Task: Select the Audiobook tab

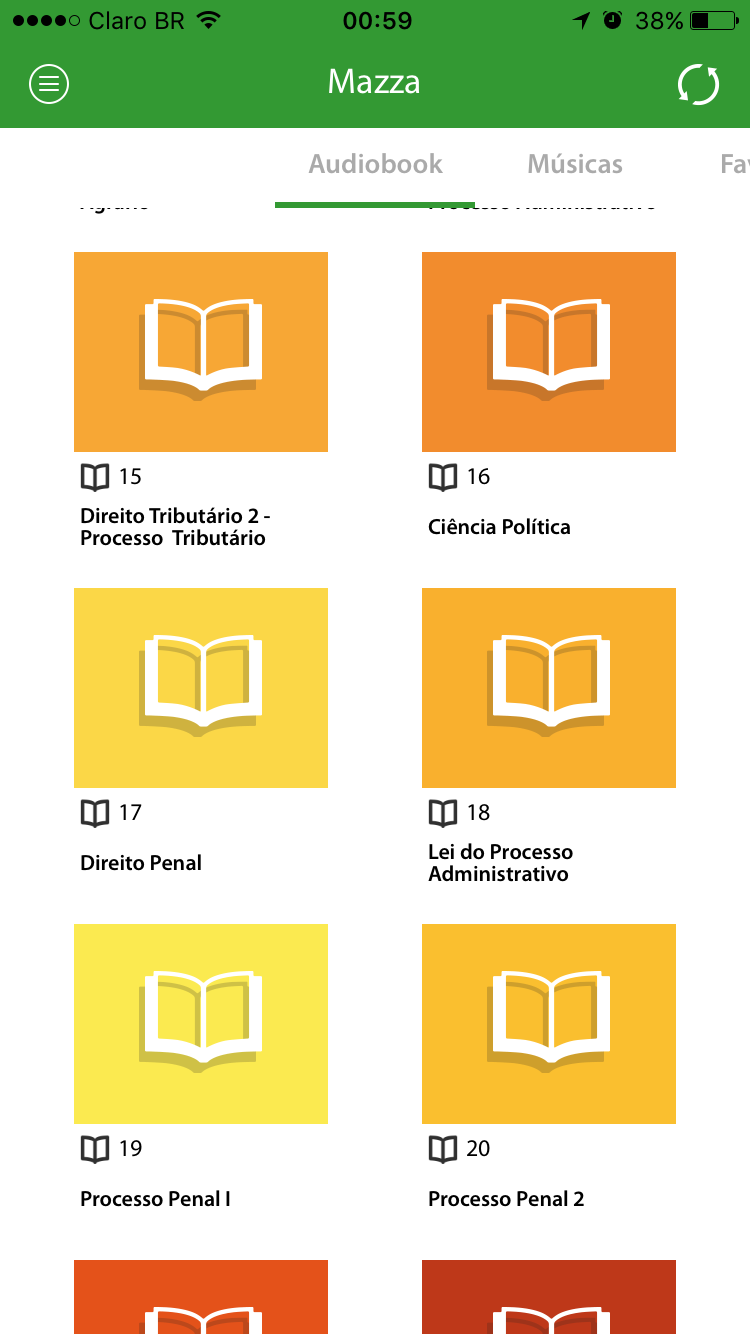Action: click(375, 164)
